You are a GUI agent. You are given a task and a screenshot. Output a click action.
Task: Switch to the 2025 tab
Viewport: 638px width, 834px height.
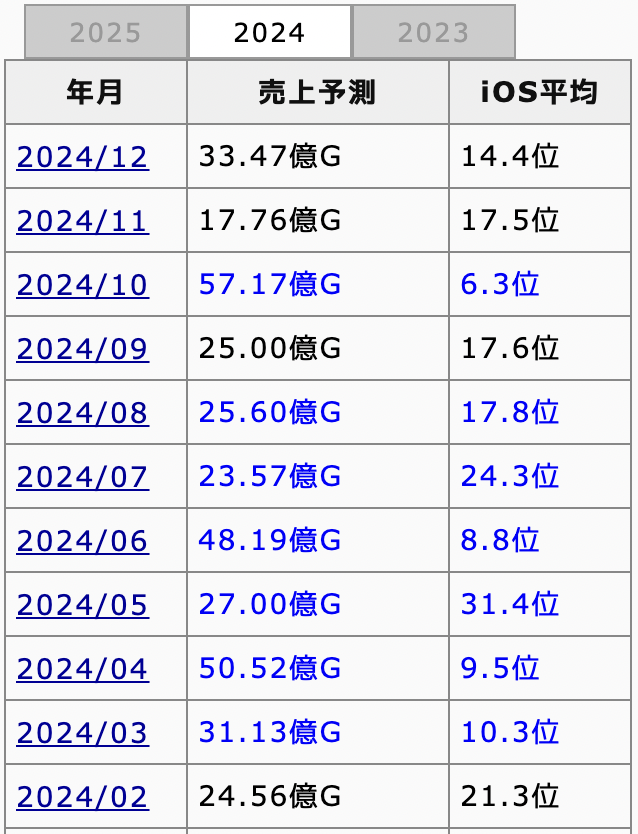coord(106,32)
